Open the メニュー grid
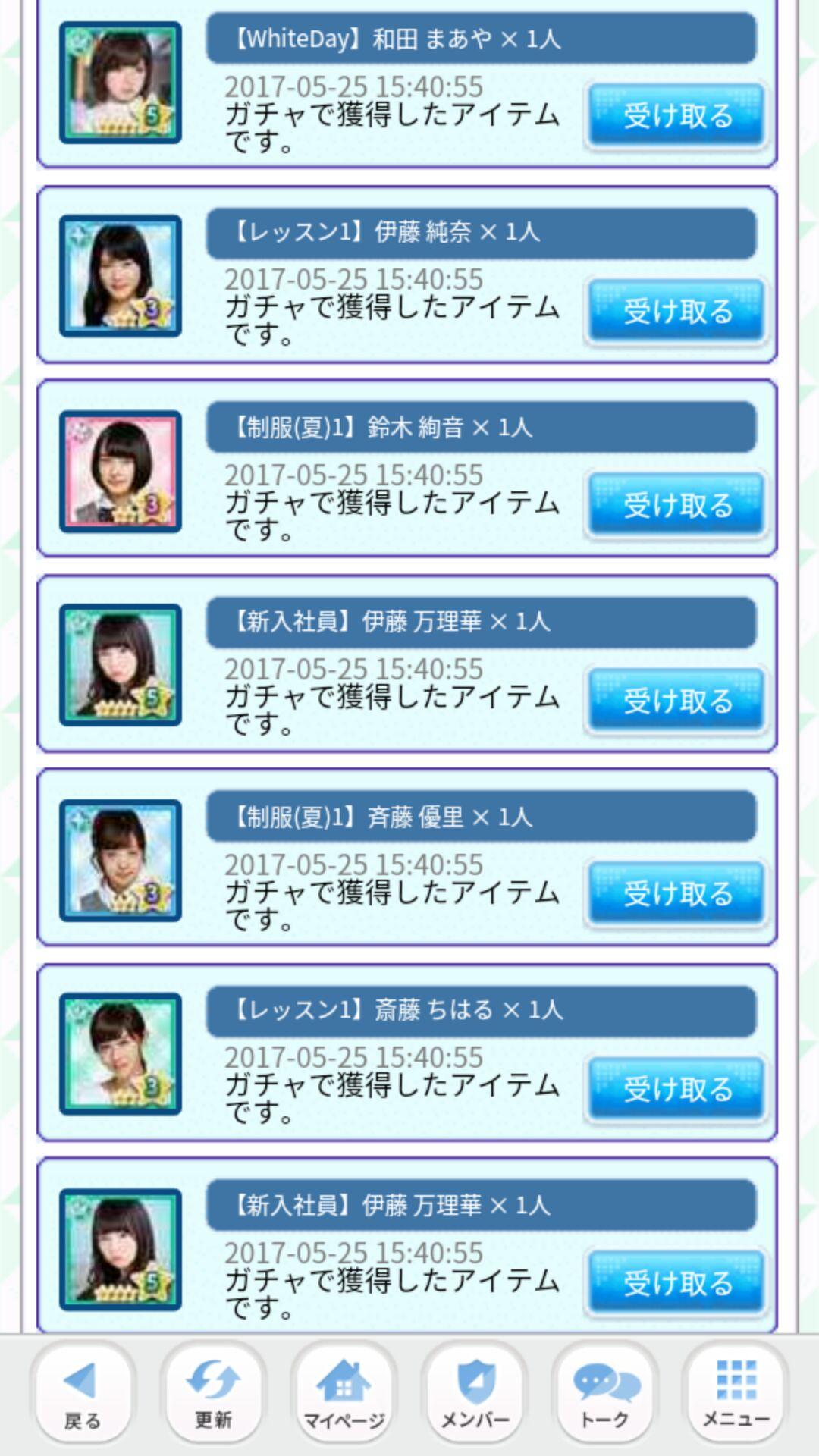The width and height of the screenshot is (819, 1456). [736, 1392]
